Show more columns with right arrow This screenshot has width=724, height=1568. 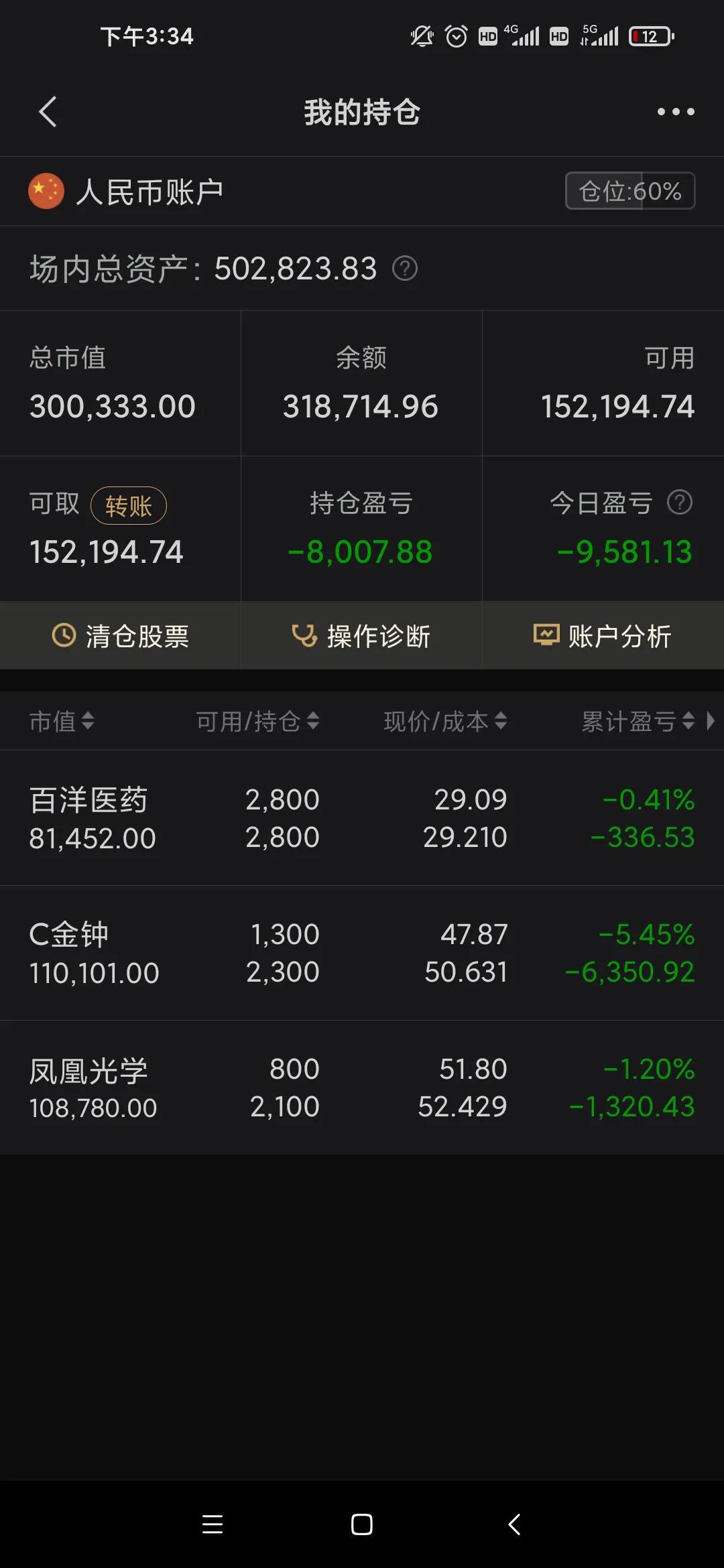click(711, 721)
